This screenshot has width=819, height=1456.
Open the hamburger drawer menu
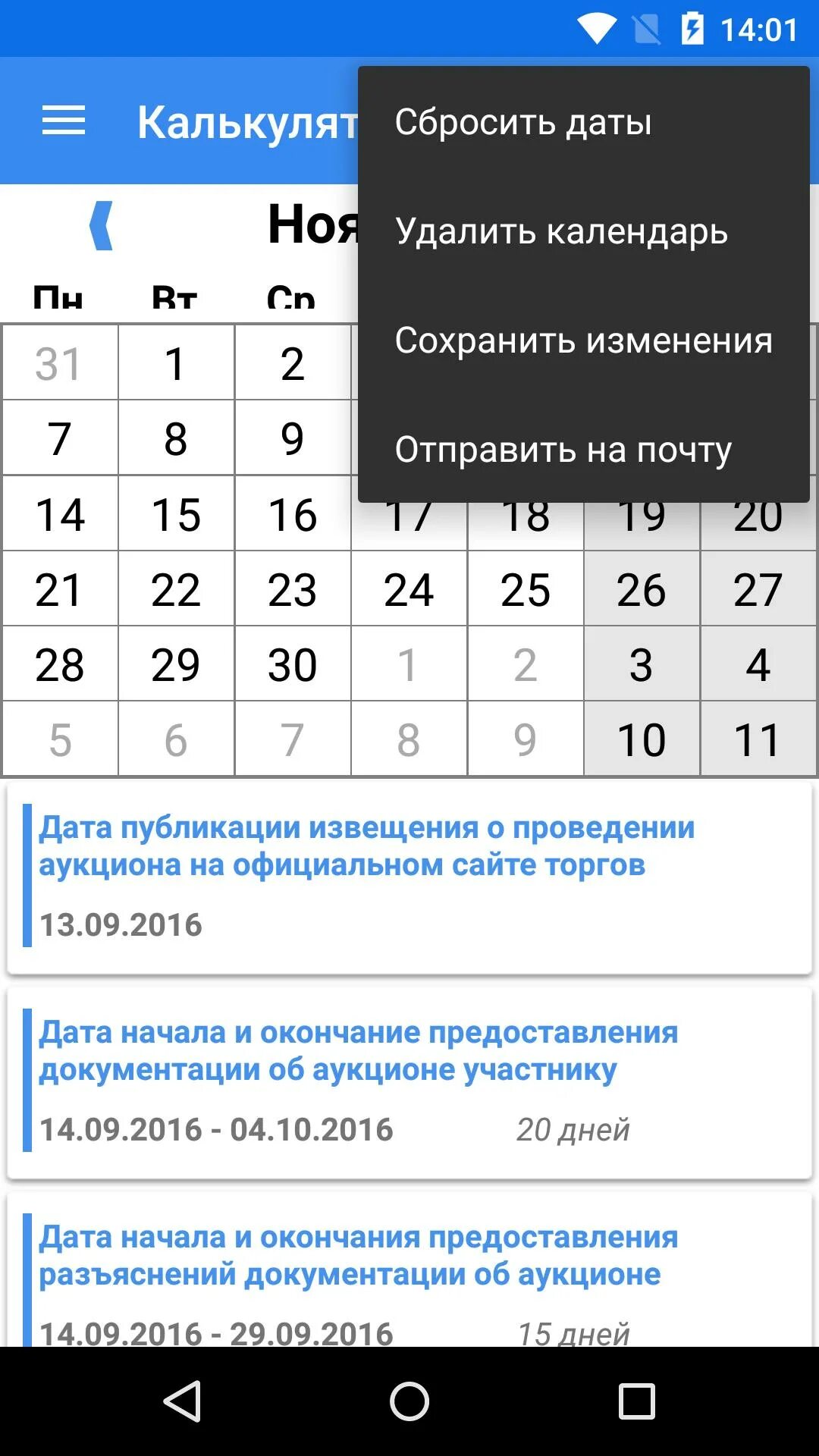64,121
